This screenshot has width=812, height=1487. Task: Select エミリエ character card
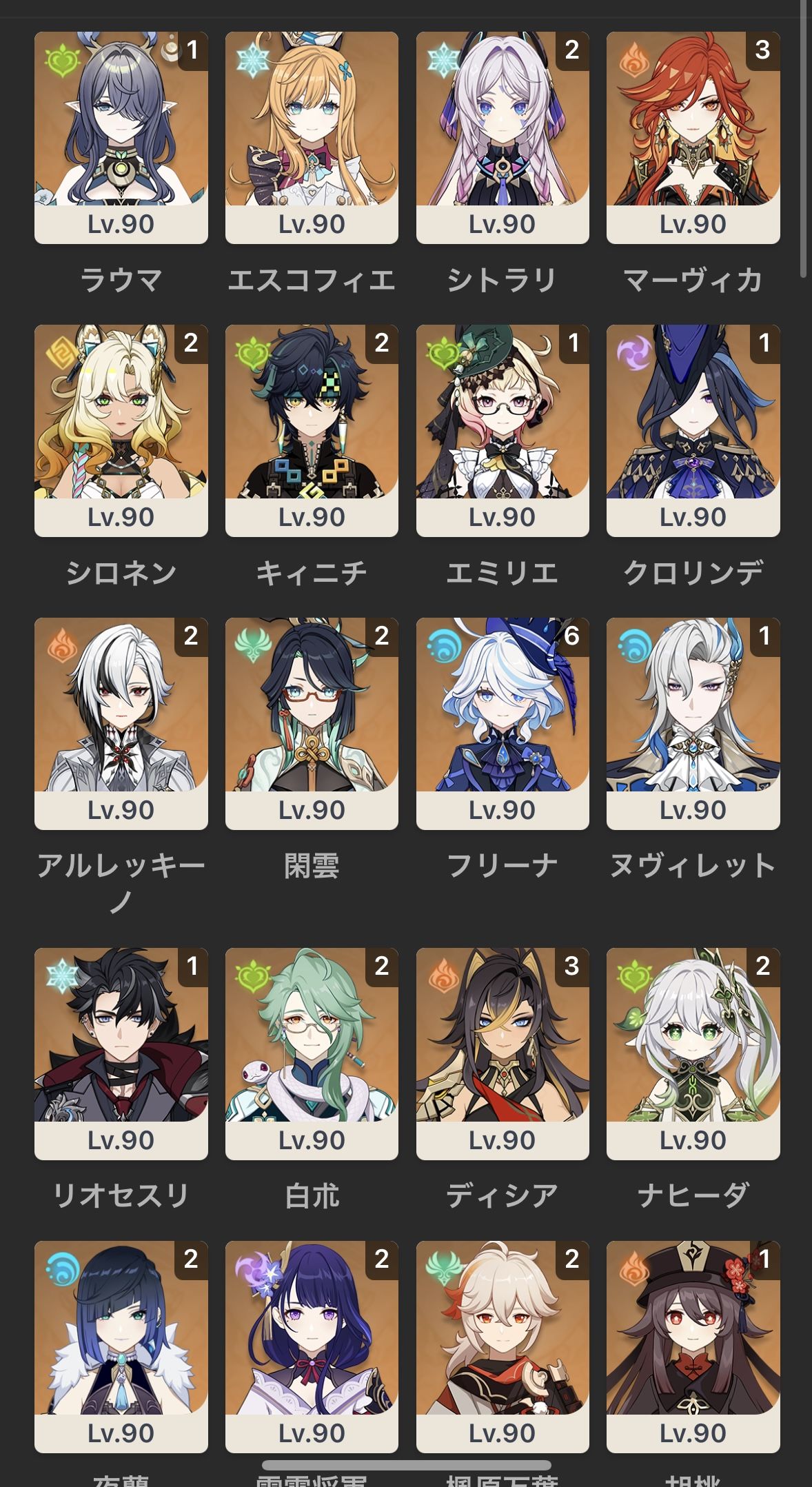[503, 430]
